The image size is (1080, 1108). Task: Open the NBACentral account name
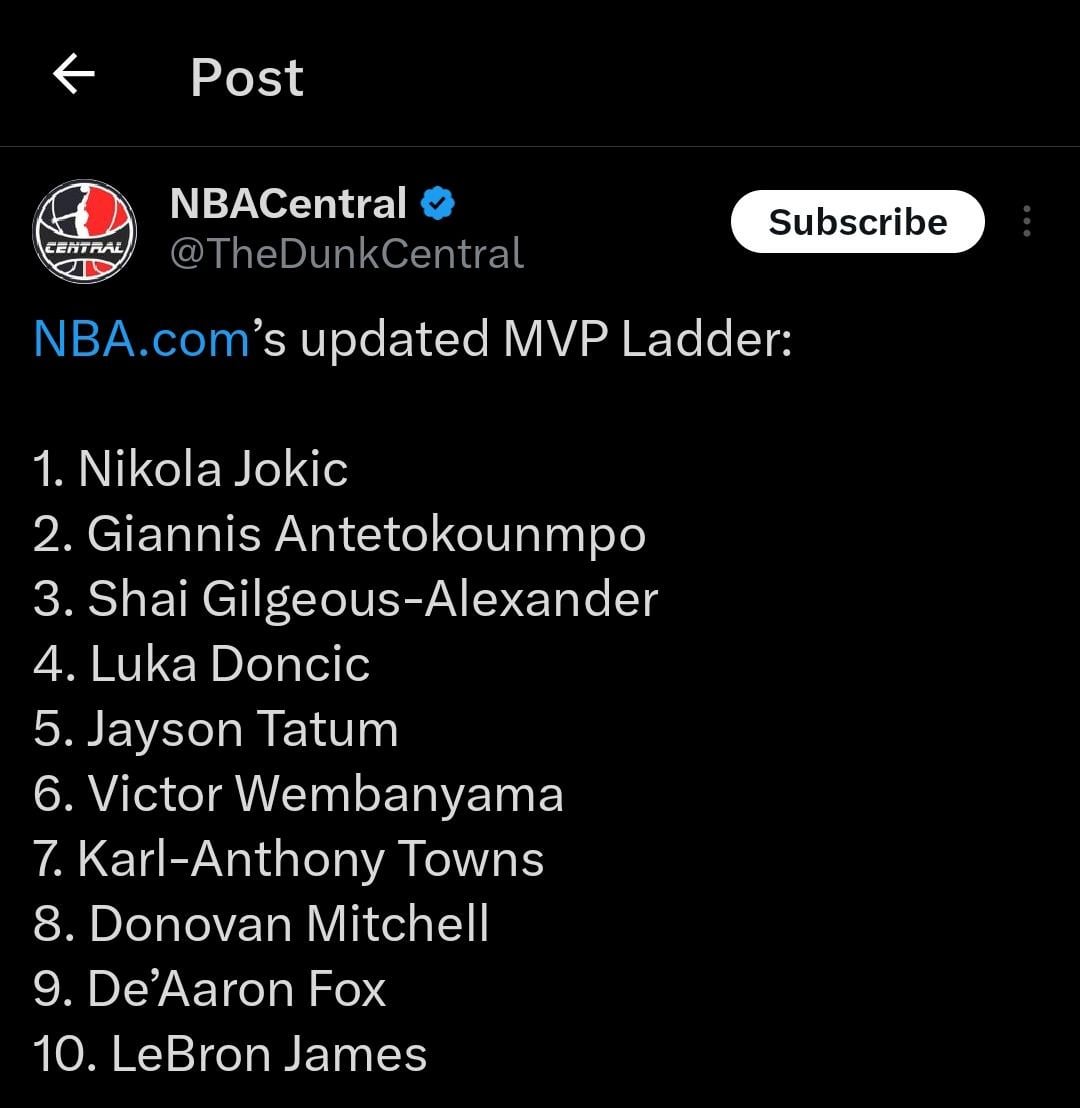click(x=288, y=204)
